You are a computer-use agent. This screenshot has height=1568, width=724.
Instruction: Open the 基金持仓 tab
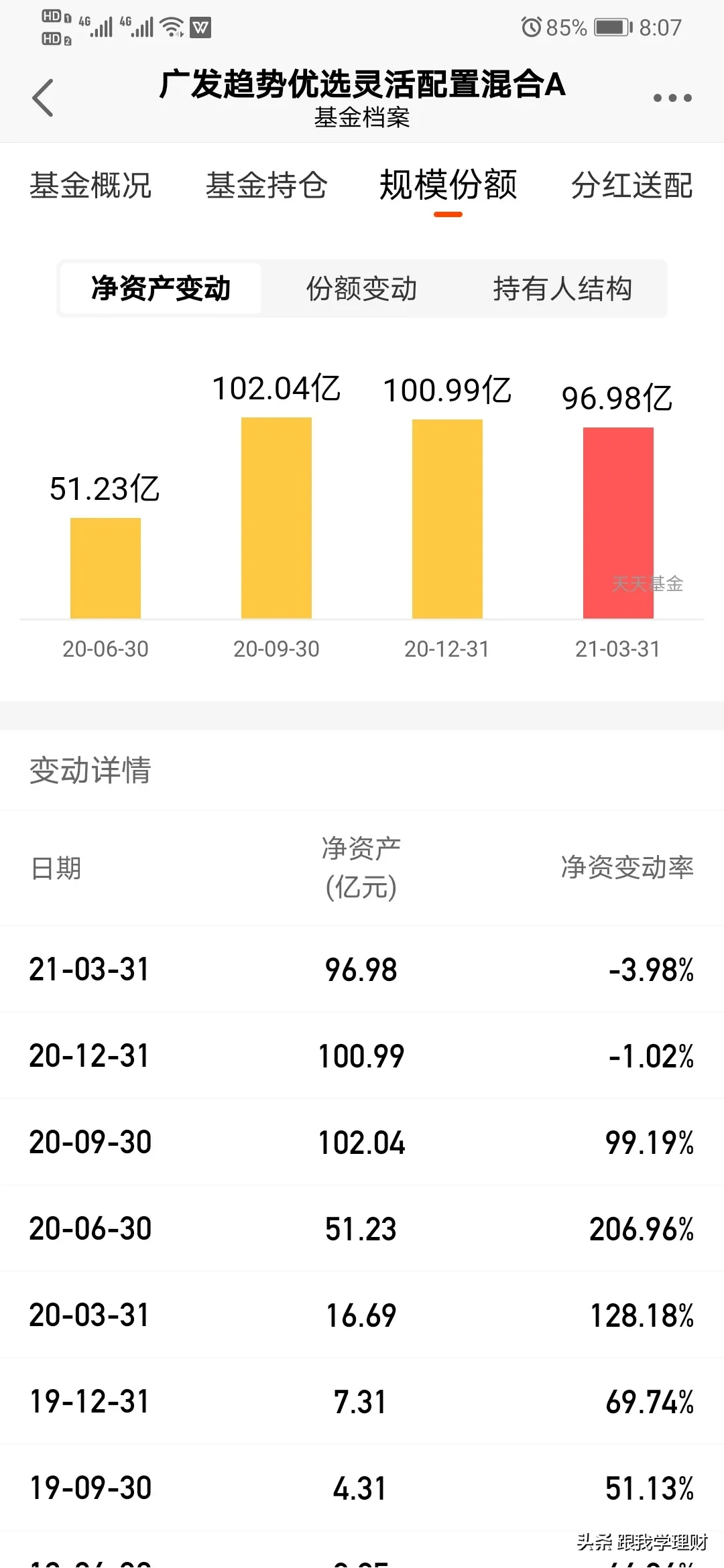pos(266,186)
